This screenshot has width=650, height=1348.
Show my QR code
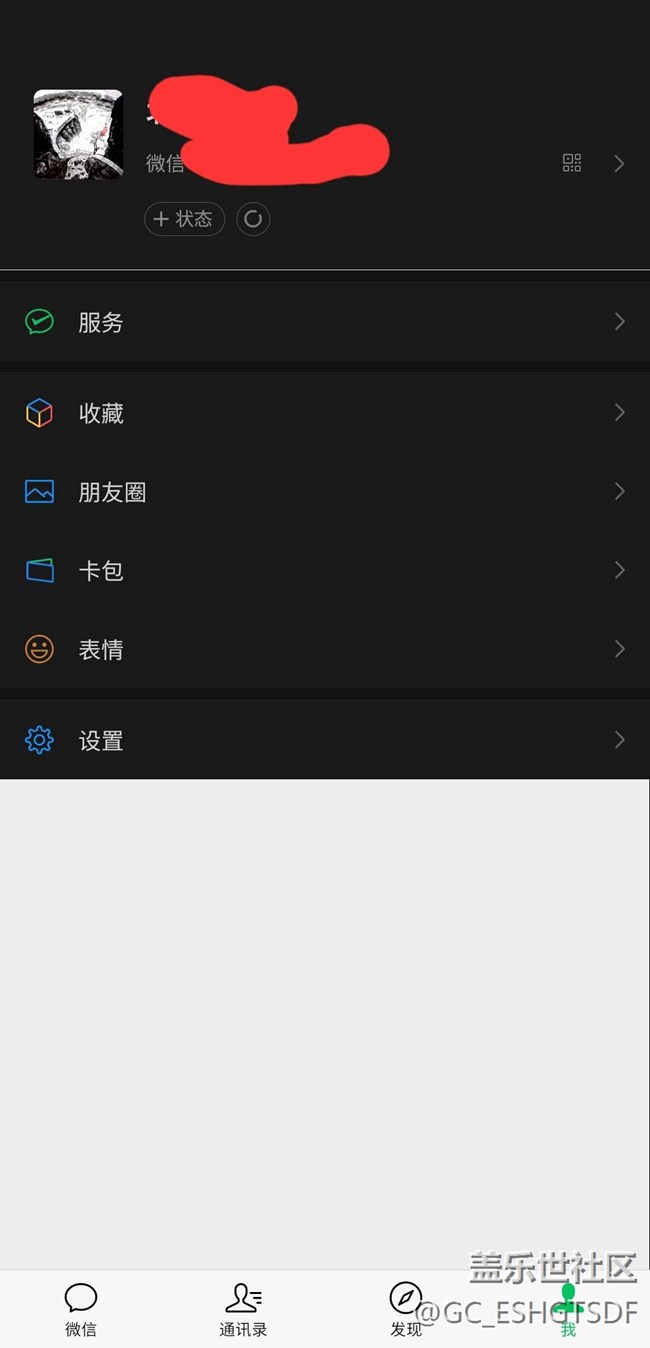tap(572, 163)
